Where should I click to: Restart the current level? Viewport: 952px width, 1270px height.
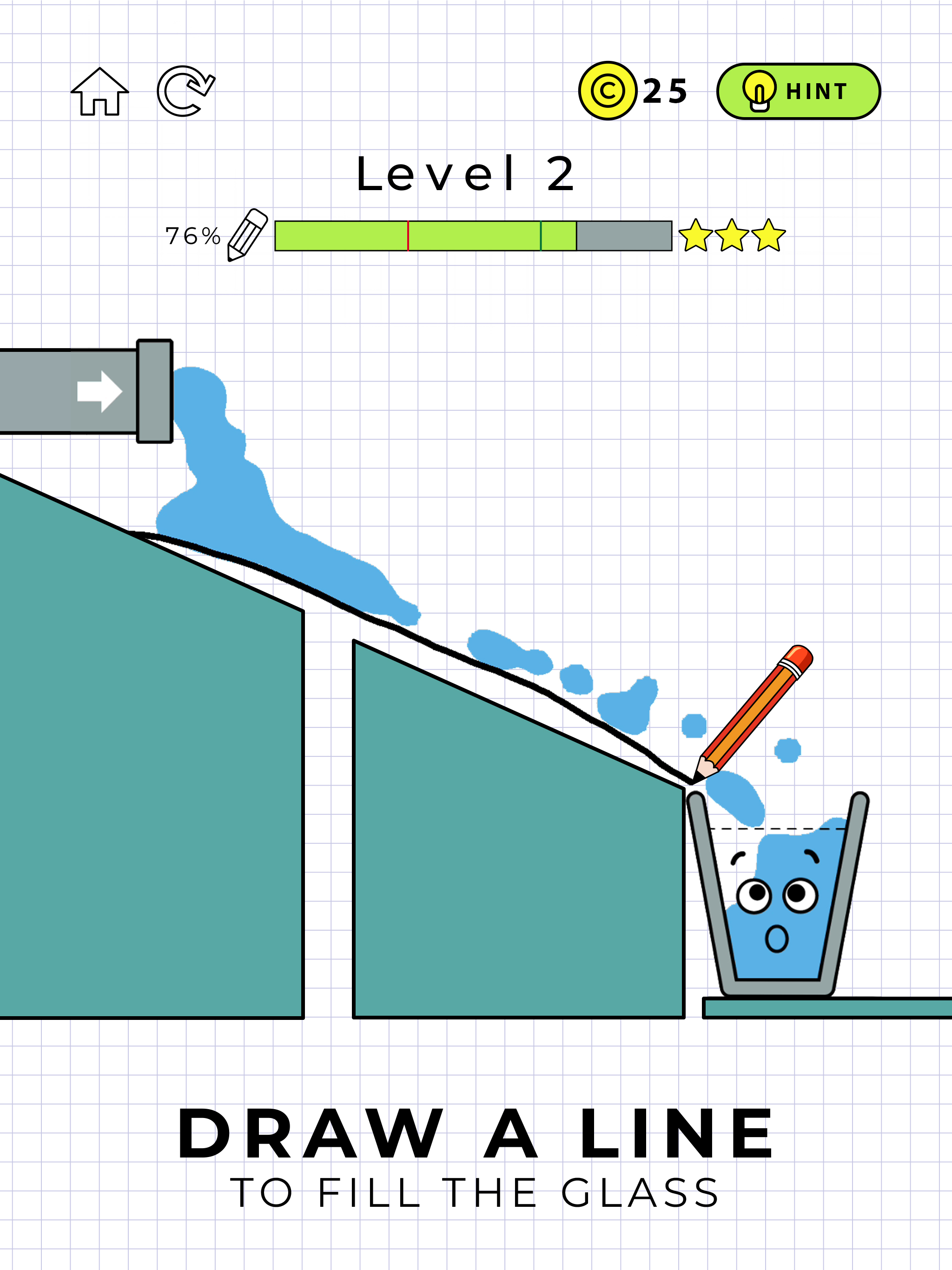coord(185,91)
